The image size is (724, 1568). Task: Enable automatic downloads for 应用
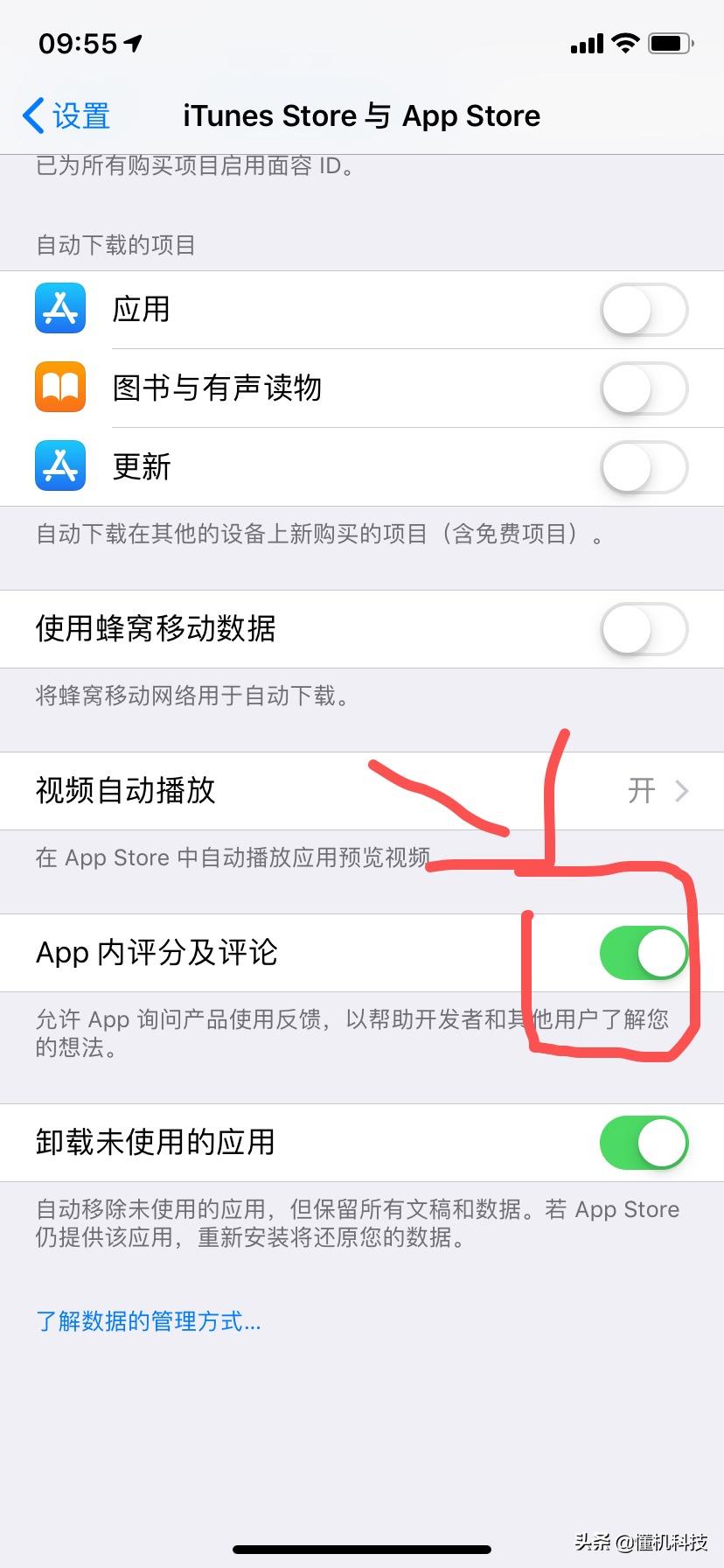[x=644, y=310]
